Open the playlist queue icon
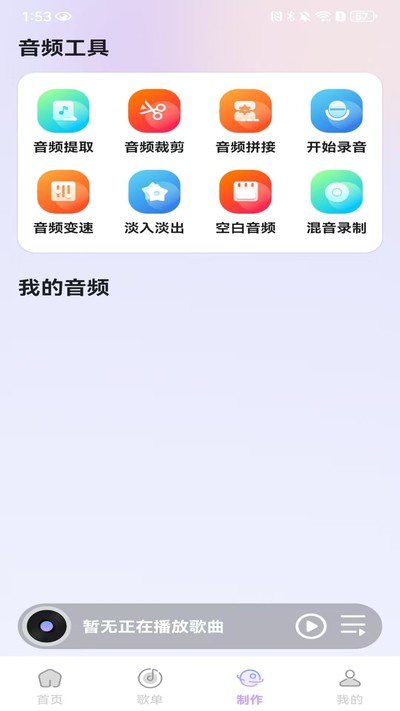The image size is (400, 711). (353, 626)
